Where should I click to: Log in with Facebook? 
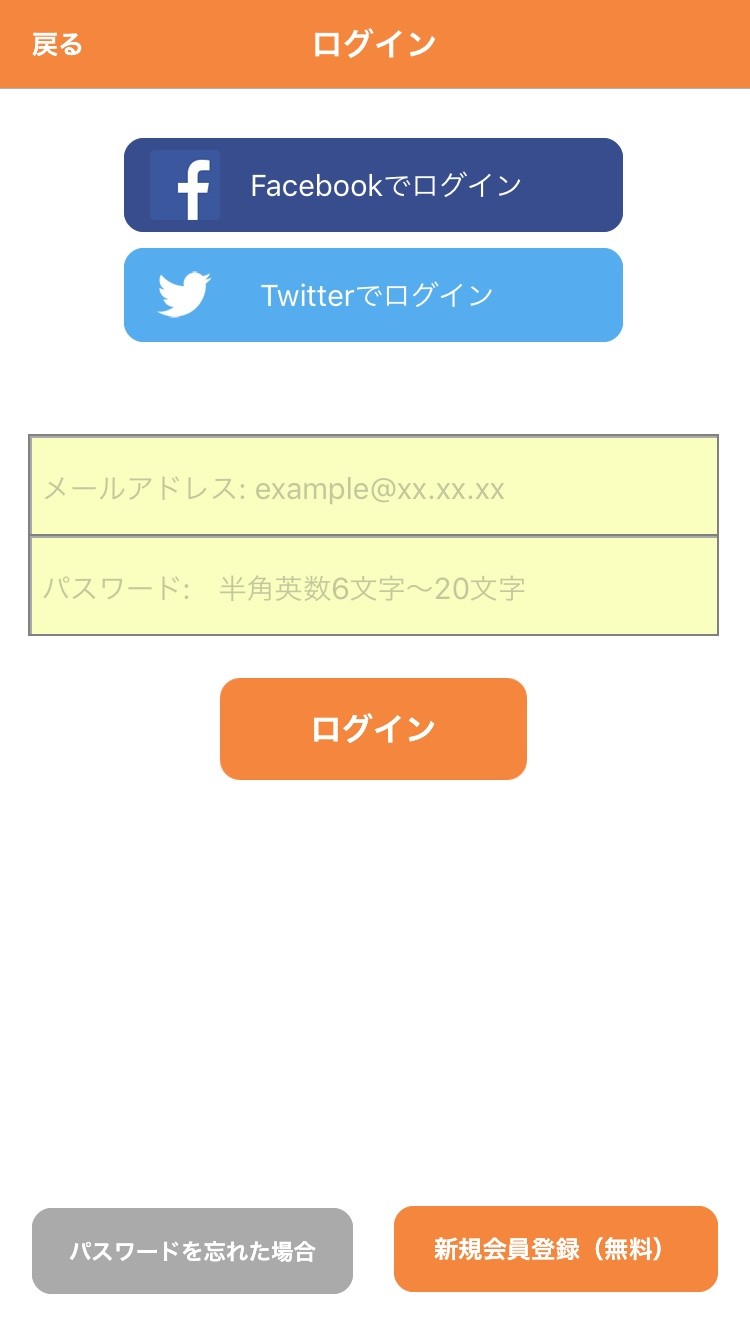point(373,185)
